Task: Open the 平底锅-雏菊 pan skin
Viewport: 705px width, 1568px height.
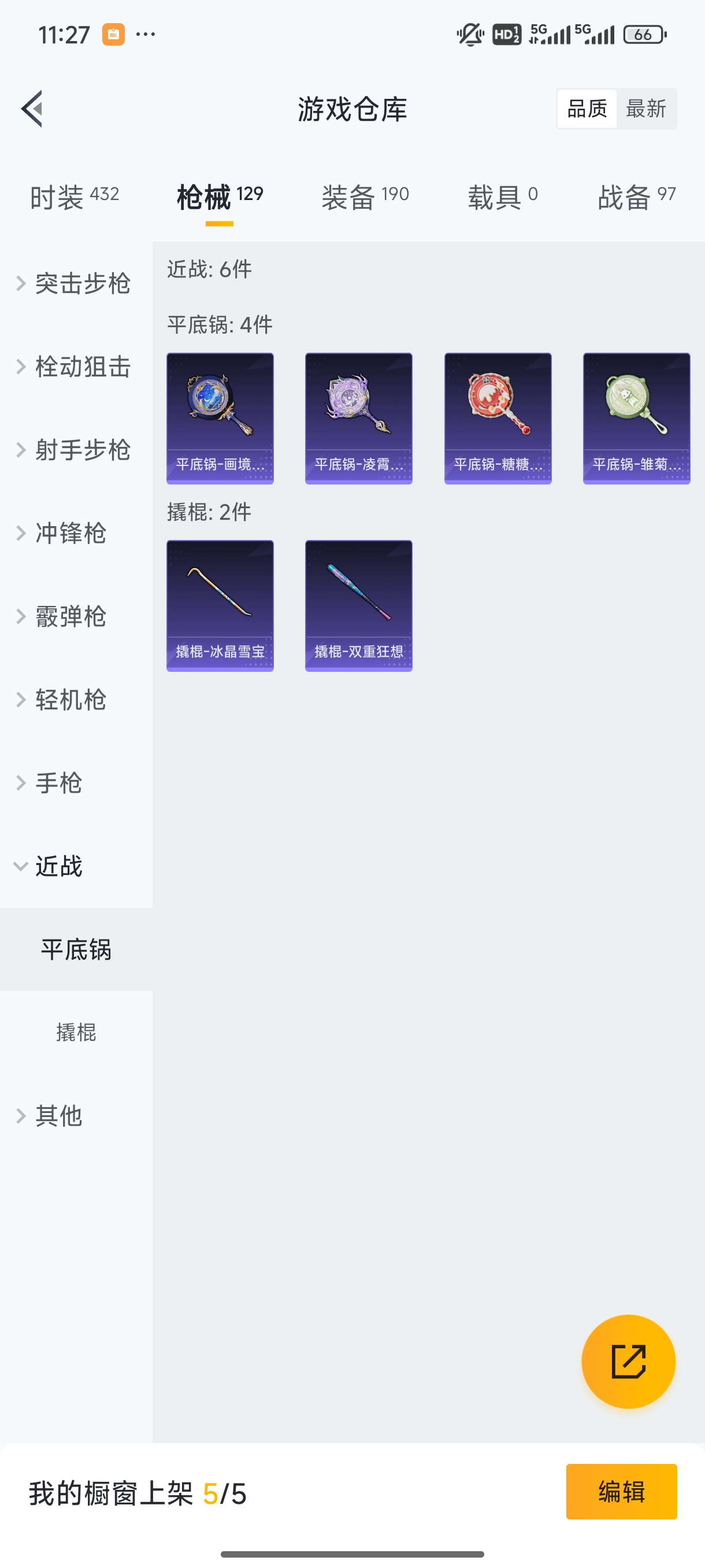Action: pyautogui.click(x=636, y=417)
